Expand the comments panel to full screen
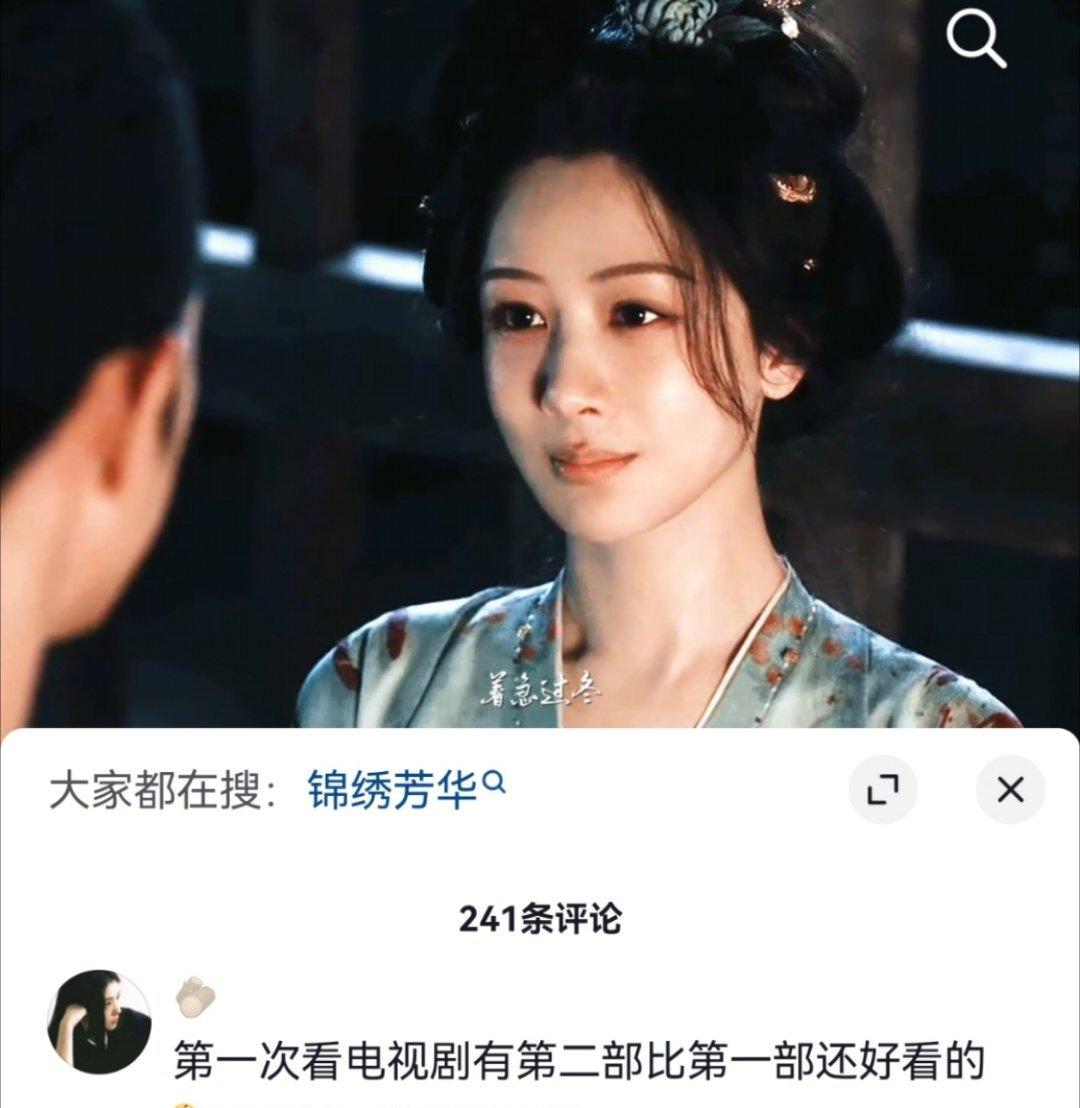 click(x=882, y=790)
